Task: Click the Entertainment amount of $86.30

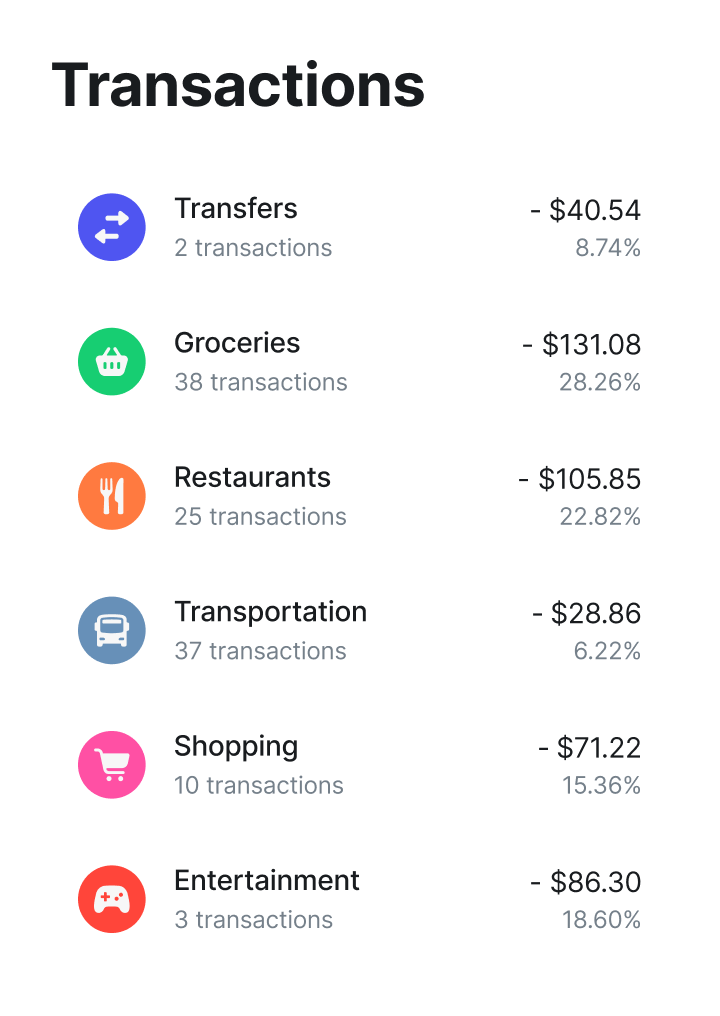Action: point(590,882)
